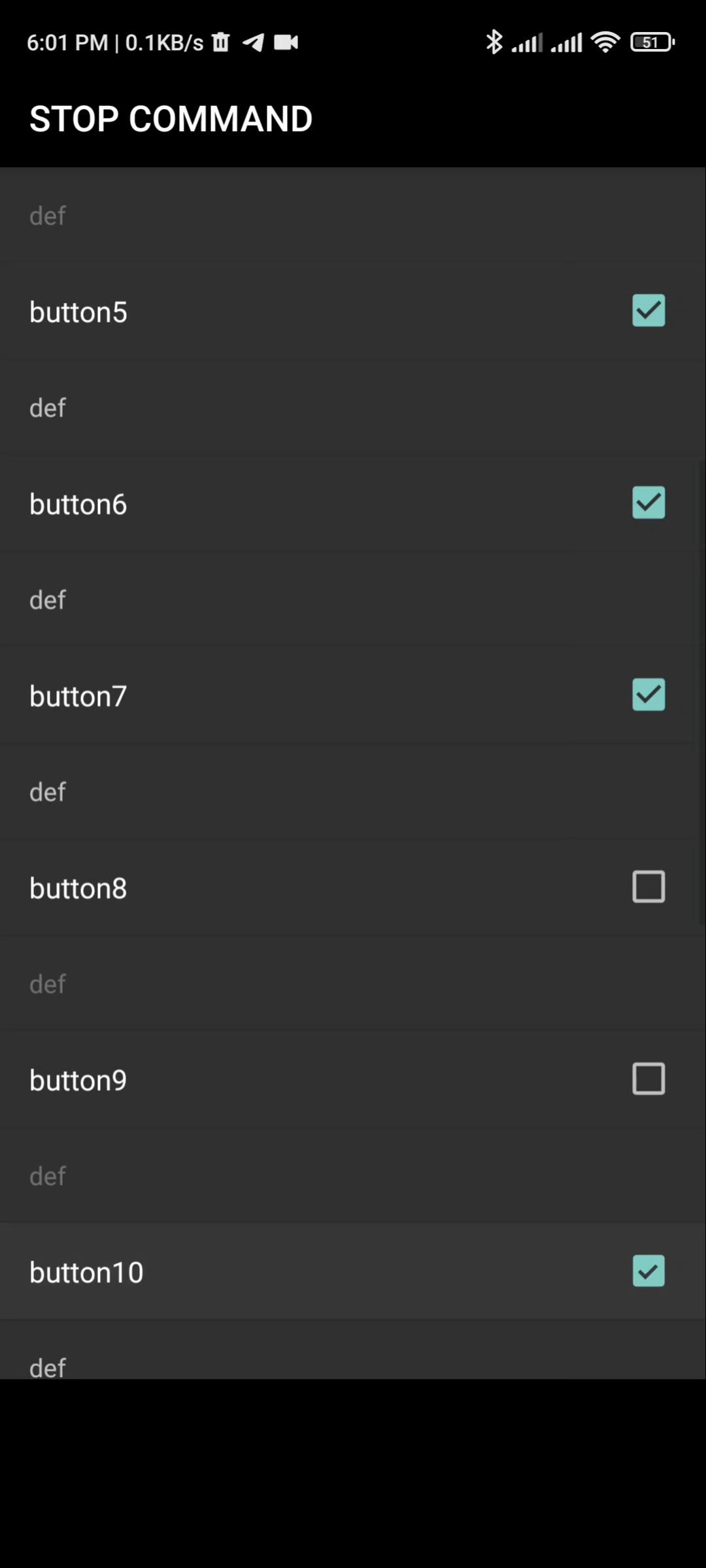
Task: Tap the STOP COMMAND title
Action: [170, 118]
